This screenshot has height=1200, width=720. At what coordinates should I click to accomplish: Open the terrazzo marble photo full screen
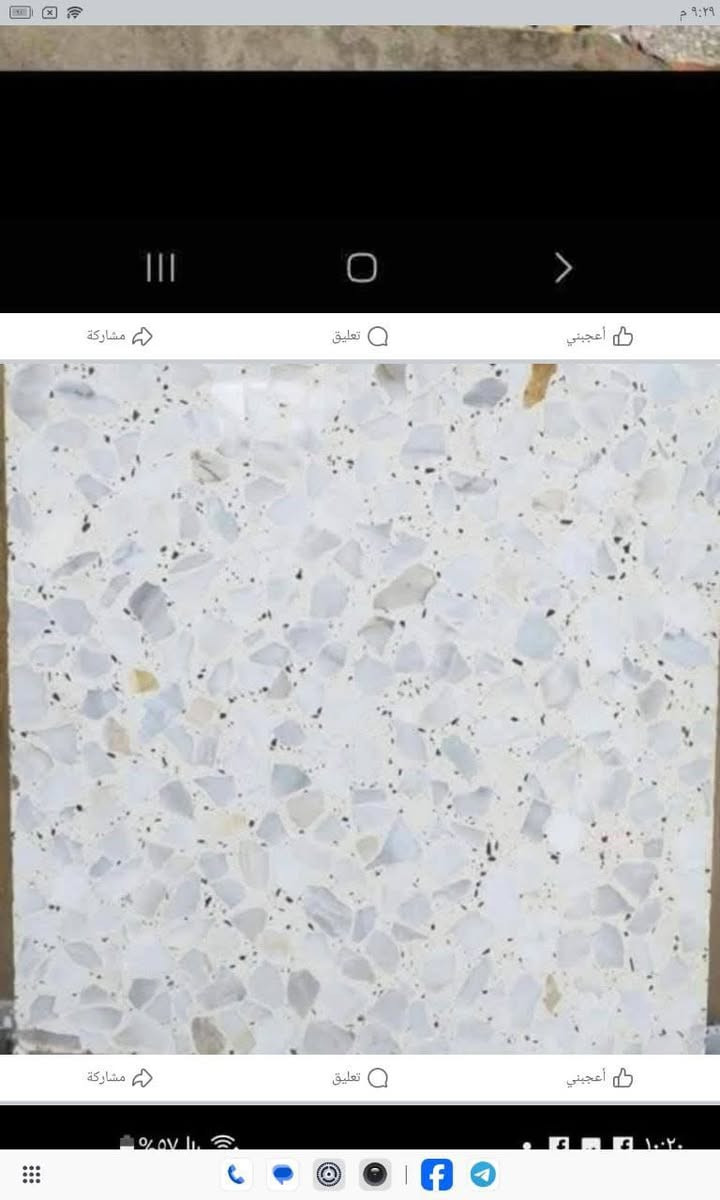pyautogui.click(x=360, y=708)
